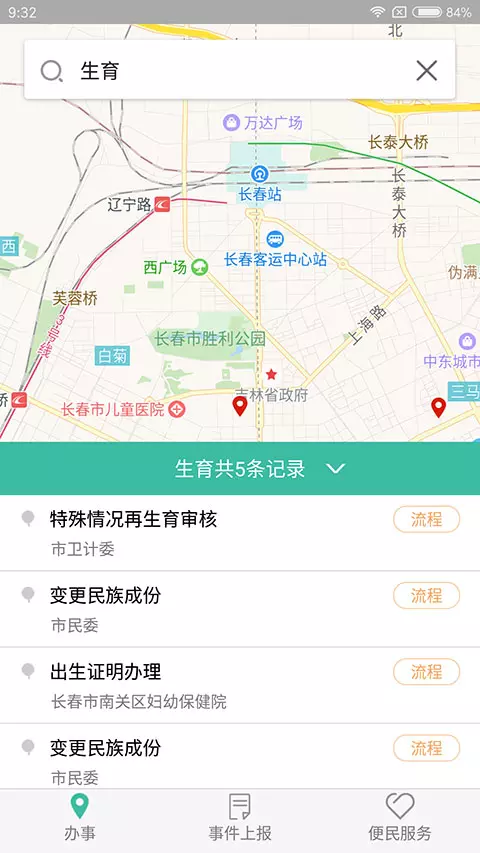The height and width of the screenshot is (853, 480).
Task: Select the red map pin near 三马
Action: (x=438, y=407)
